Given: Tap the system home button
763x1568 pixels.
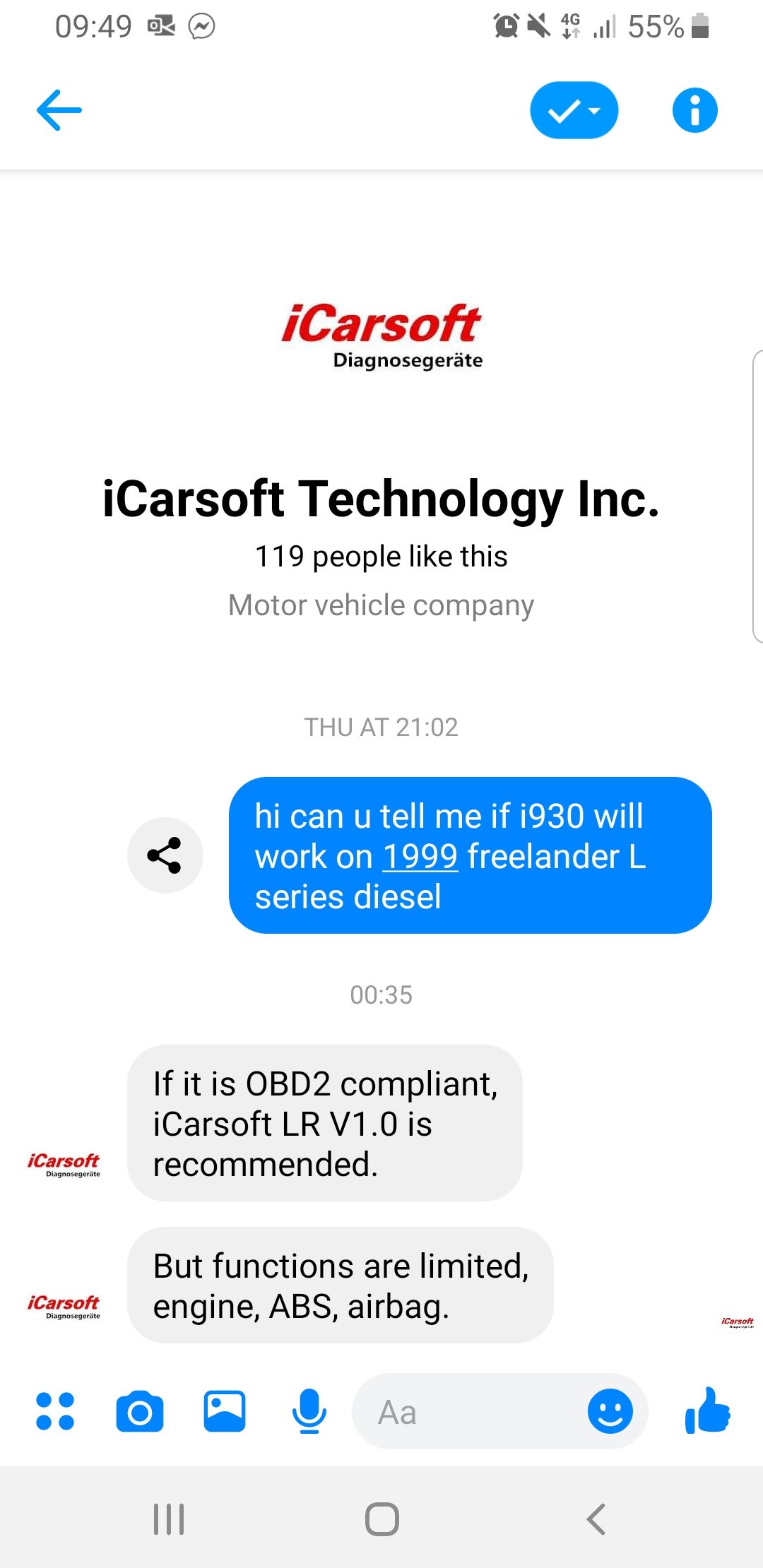Looking at the screenshot, I should (x=382, y=1519).
